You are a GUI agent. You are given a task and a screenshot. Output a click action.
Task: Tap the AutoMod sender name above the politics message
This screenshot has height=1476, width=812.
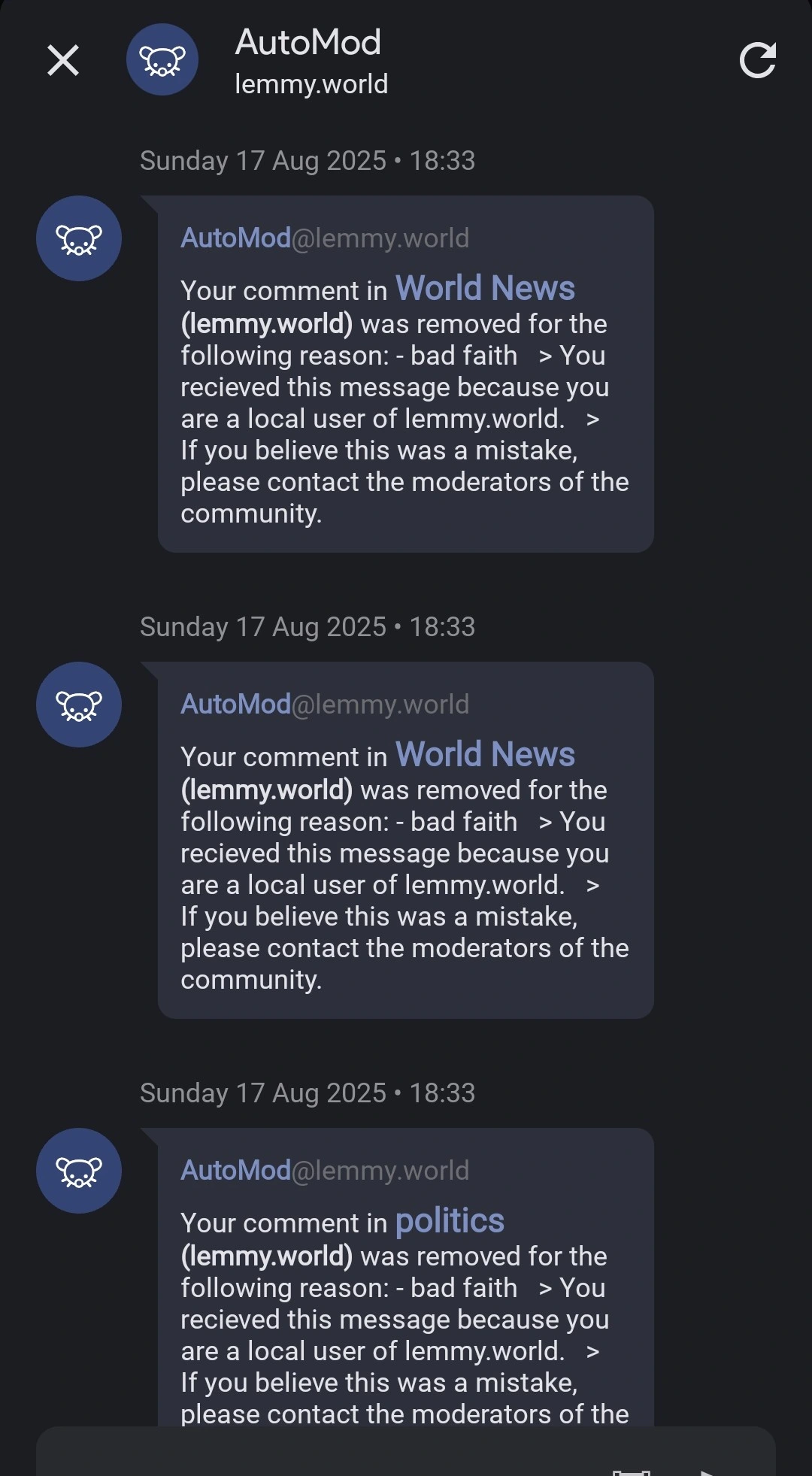[x=235, y=1170]
